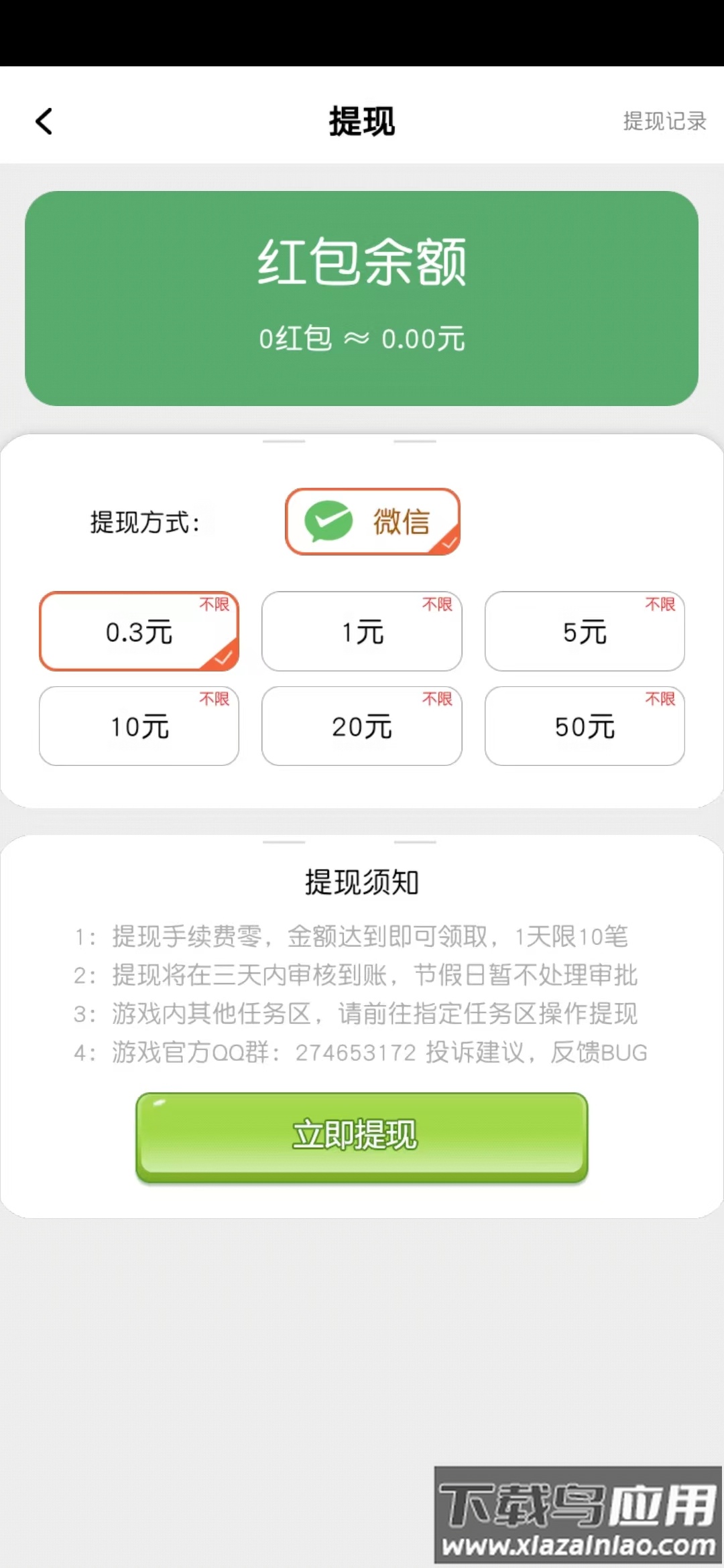724x1568 pixels.
Task: Click the 不限 label on the 5元 option
Action: click(x=659, y=604)
